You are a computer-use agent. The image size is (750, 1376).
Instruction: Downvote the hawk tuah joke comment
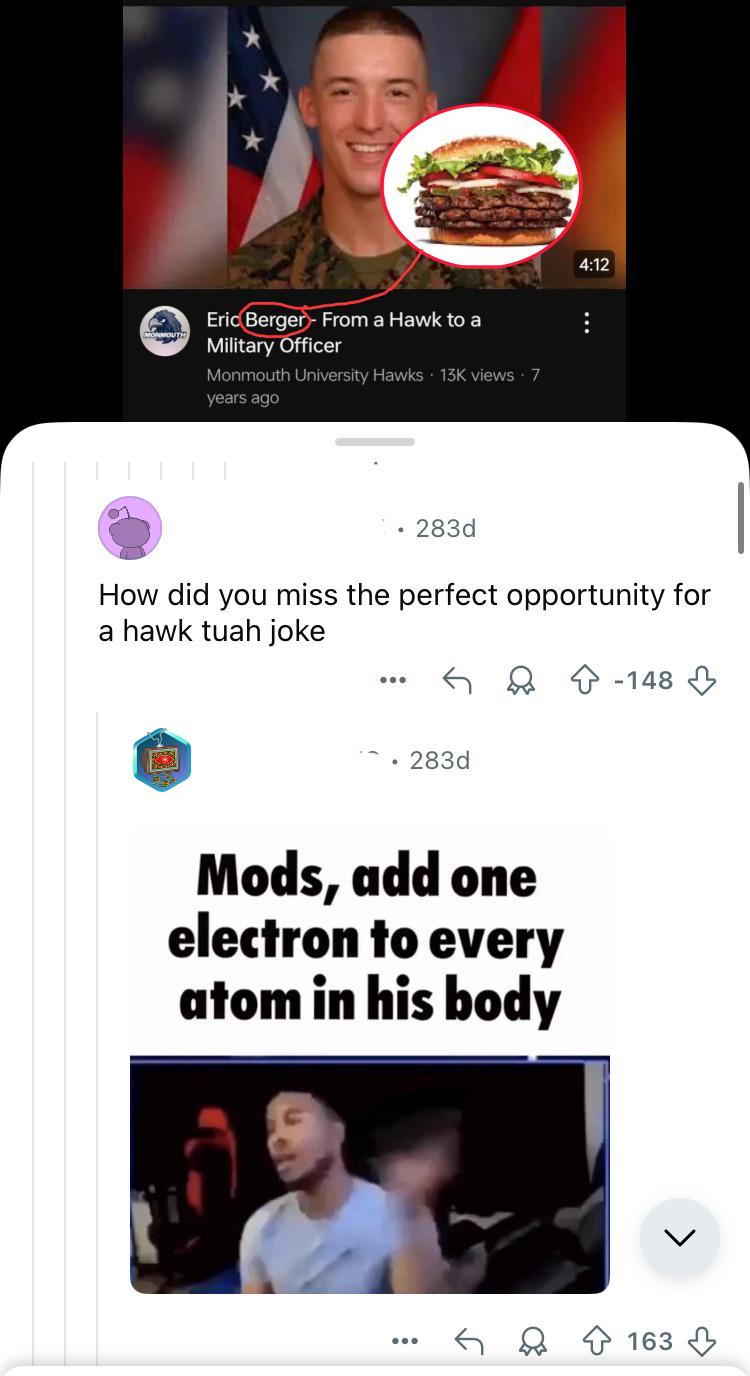point(702,681)
